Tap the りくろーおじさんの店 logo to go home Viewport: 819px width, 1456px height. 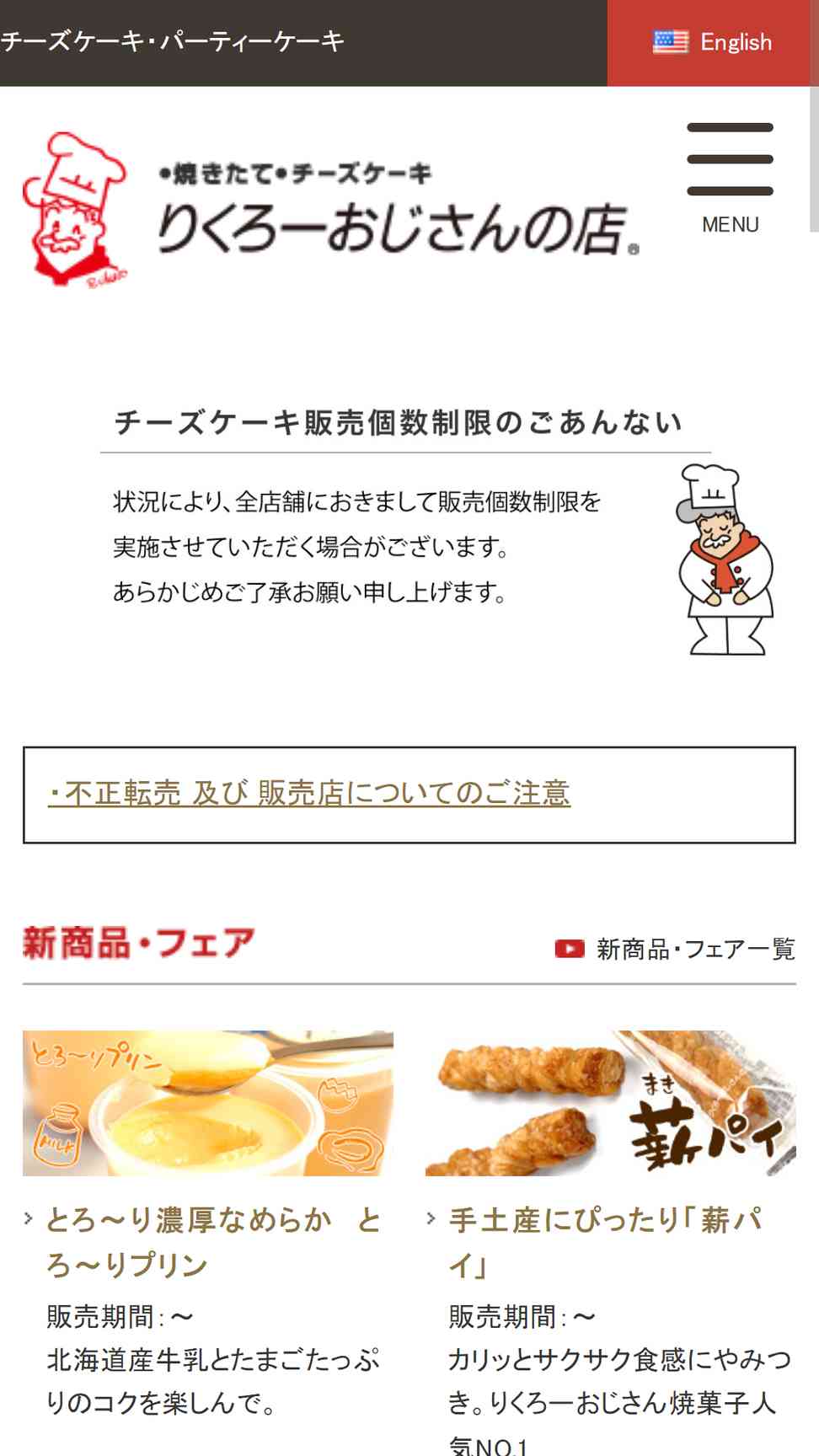[x=330, y=209]
